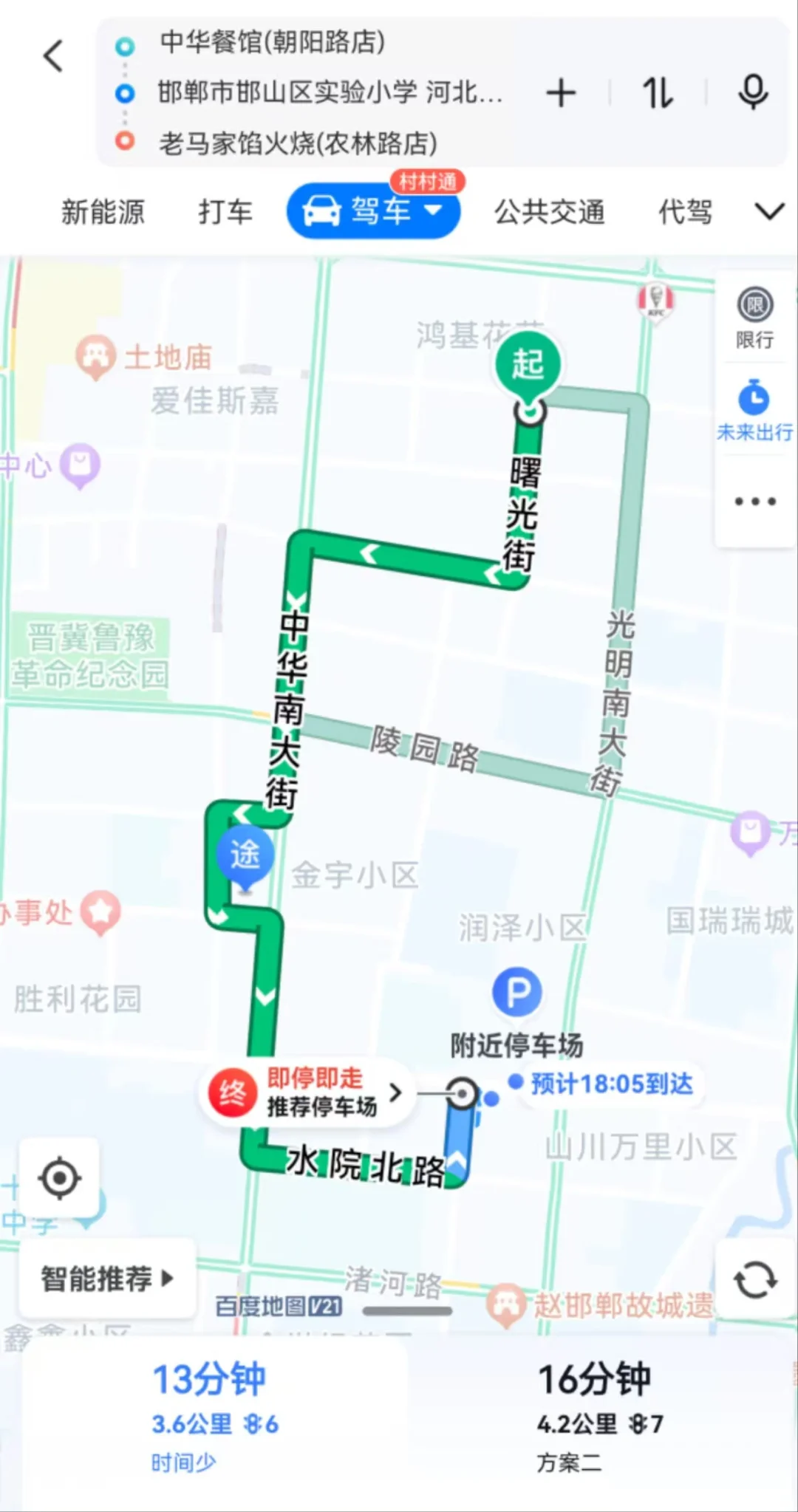Start voice input with the microphone

[753, 92]
